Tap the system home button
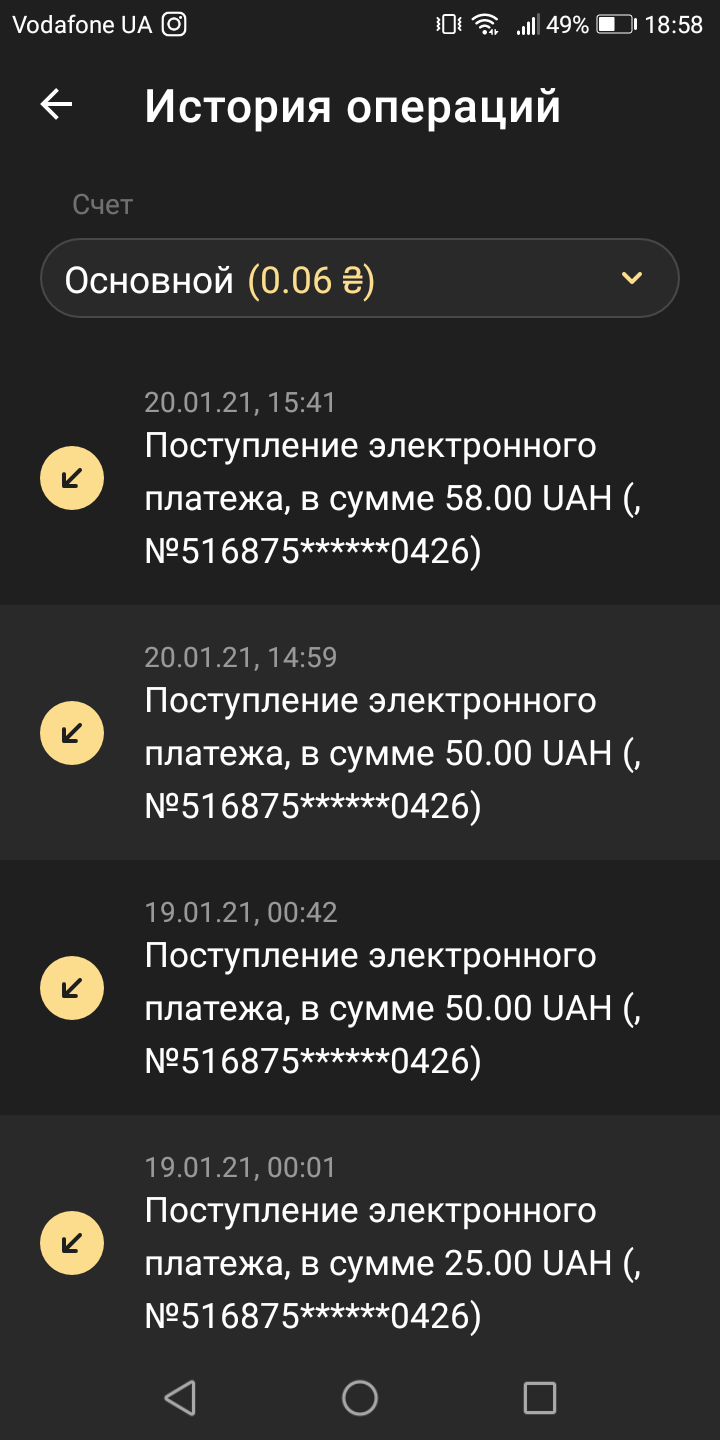 (360, 1397)
